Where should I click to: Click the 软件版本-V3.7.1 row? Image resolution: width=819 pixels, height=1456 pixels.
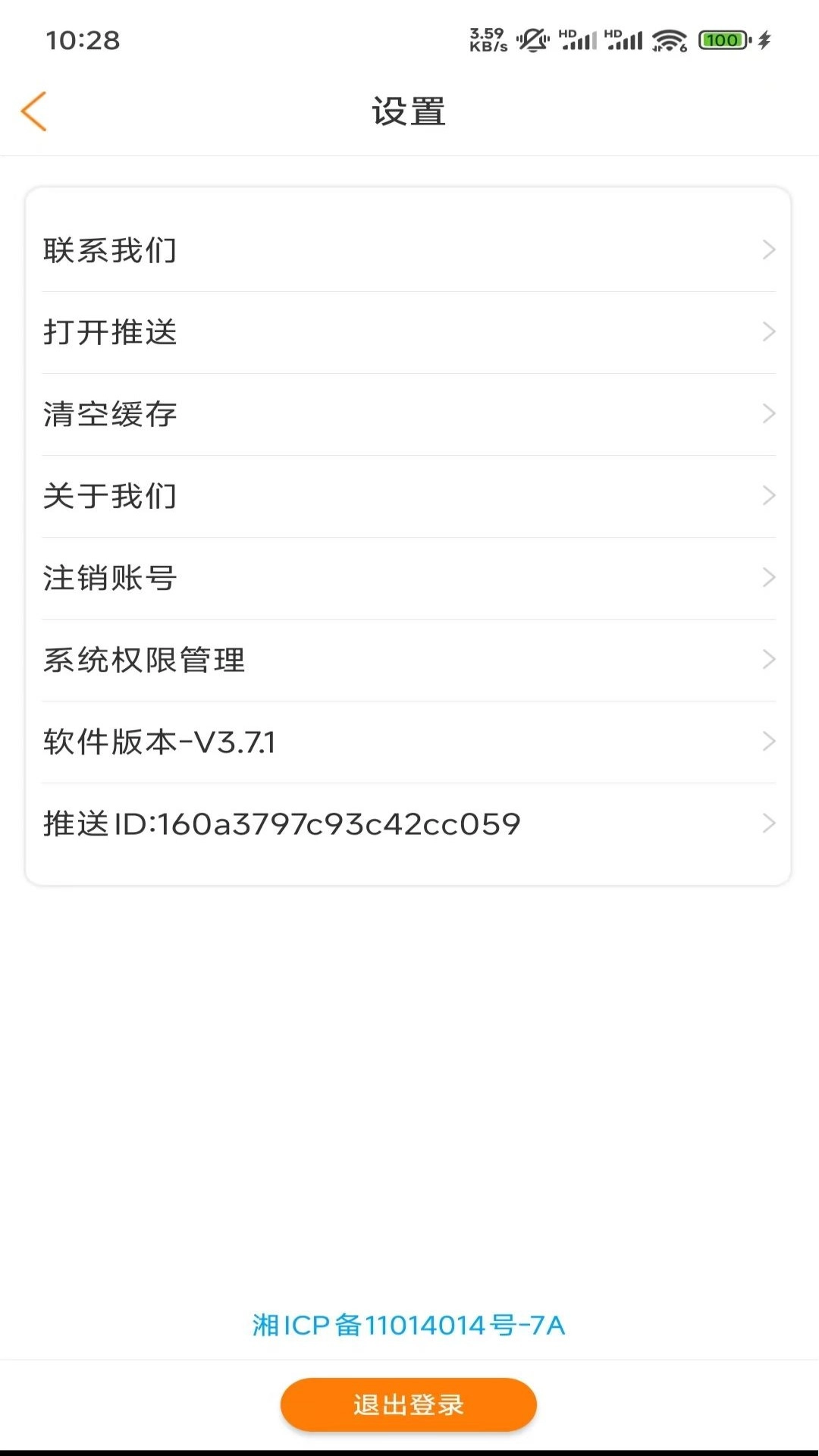tap(409, 741)
